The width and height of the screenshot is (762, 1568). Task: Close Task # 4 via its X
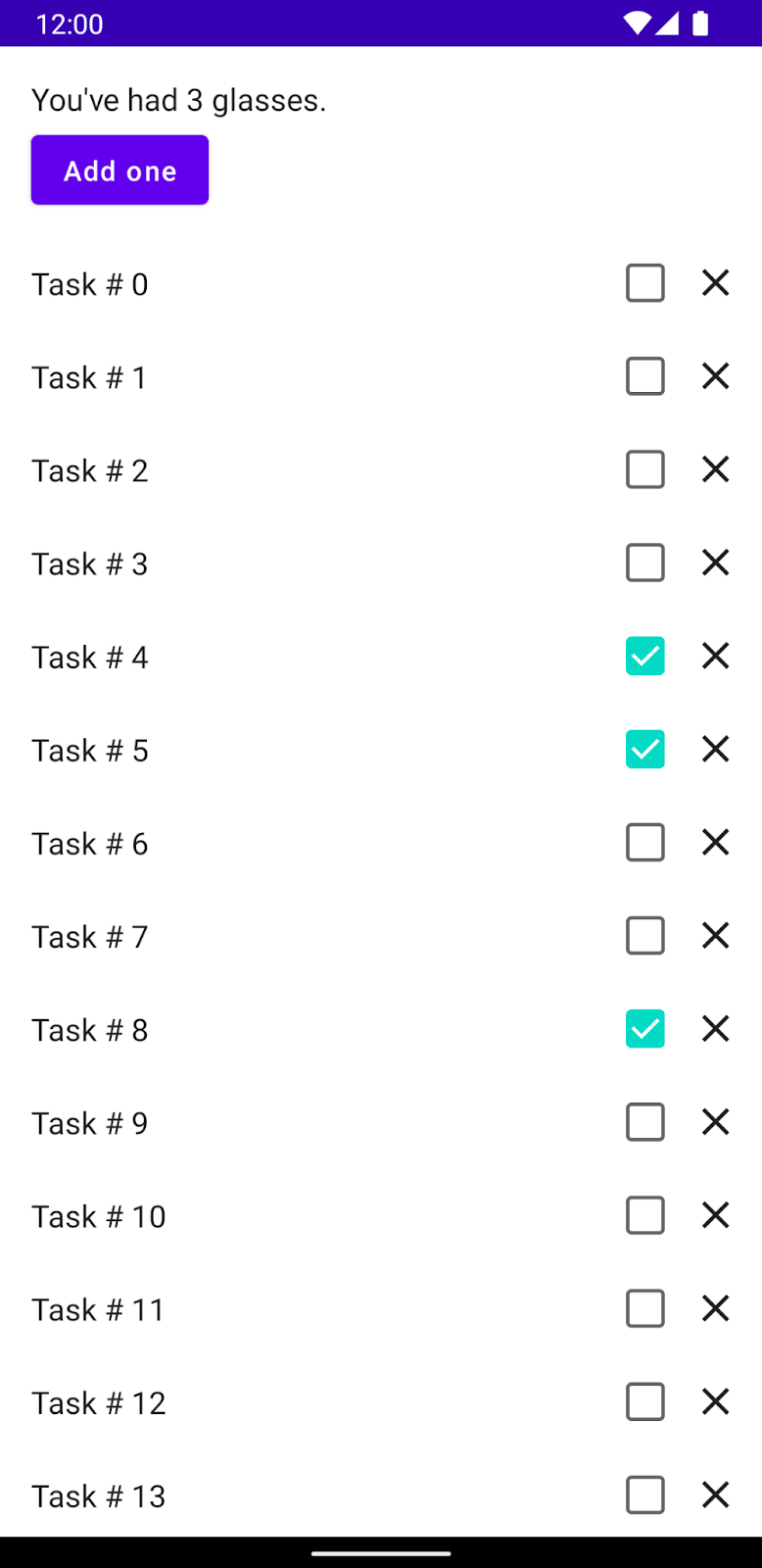click(716, 656)
